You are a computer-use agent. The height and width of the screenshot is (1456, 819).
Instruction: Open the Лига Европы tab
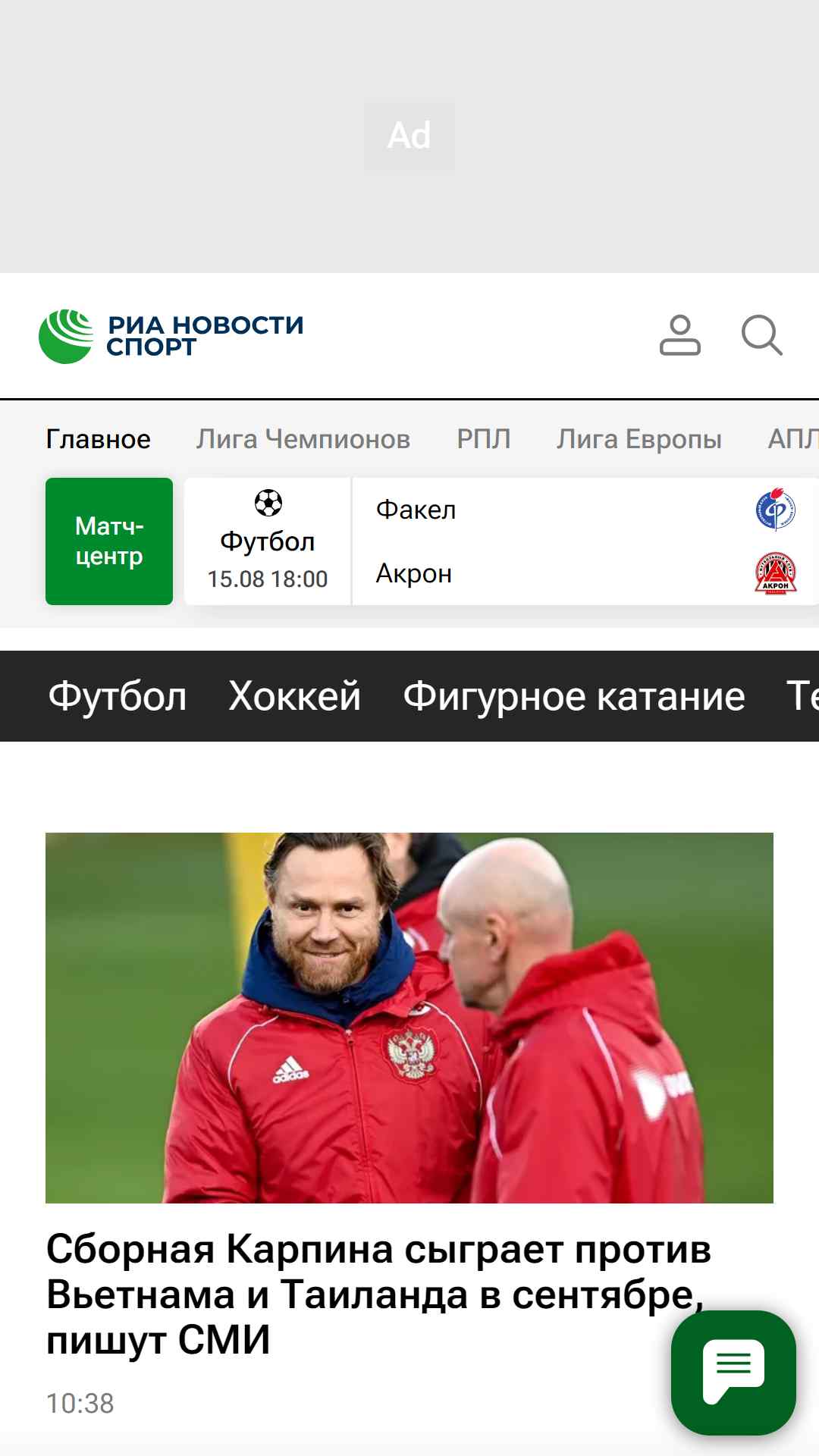639,439
